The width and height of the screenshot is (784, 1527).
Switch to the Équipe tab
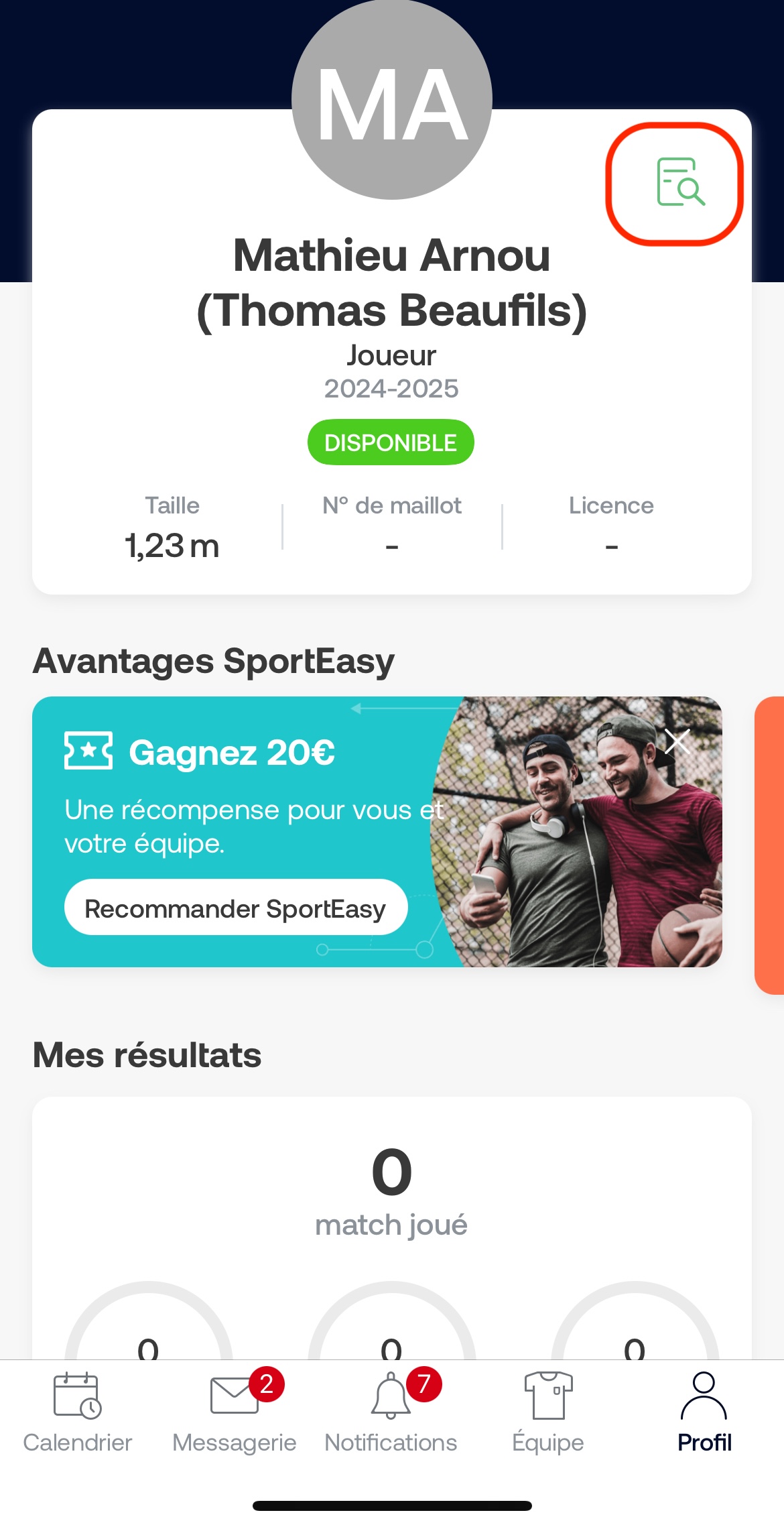click(x=548, y=1412)
